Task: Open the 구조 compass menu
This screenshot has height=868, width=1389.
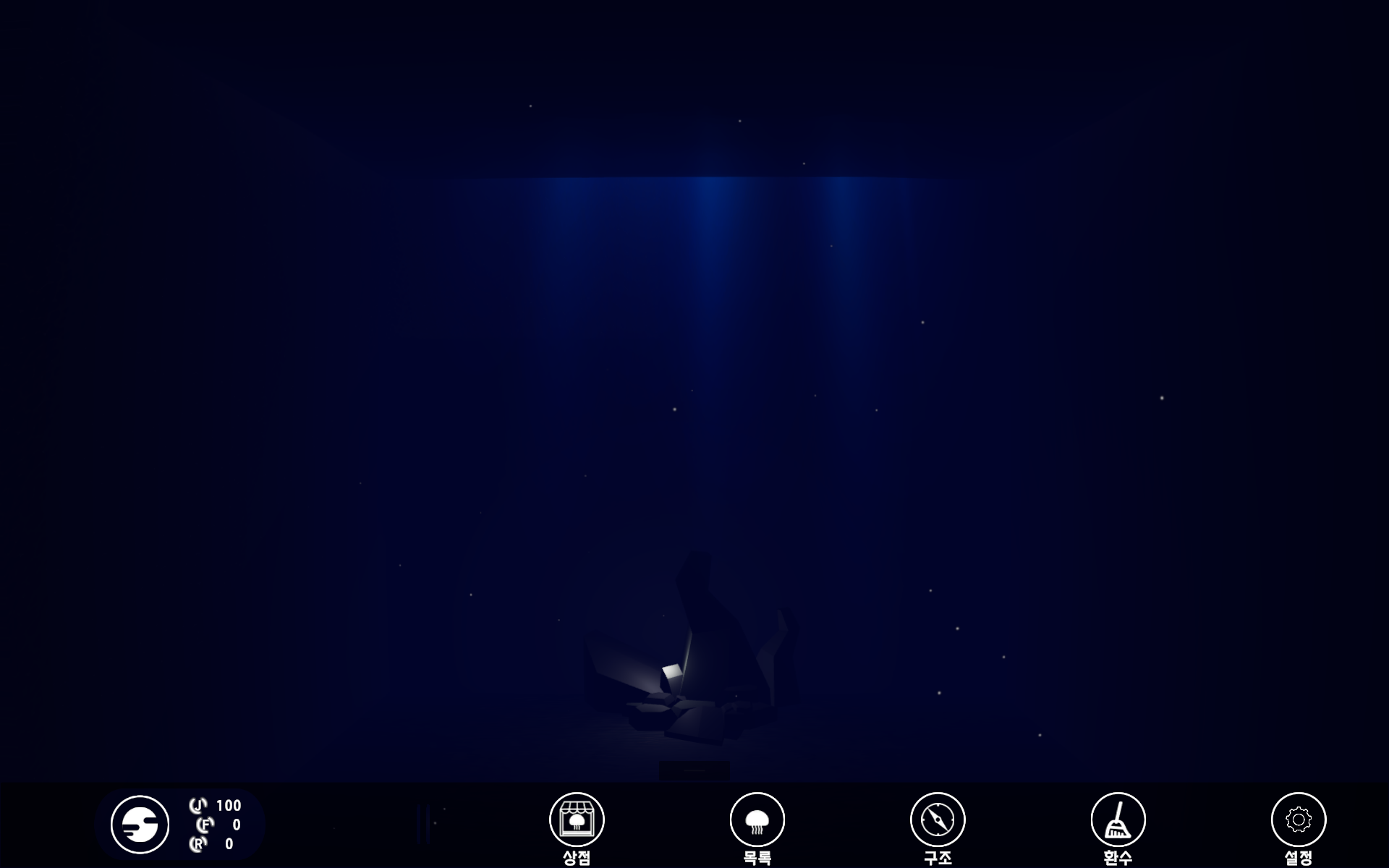Action: [938, 820]
